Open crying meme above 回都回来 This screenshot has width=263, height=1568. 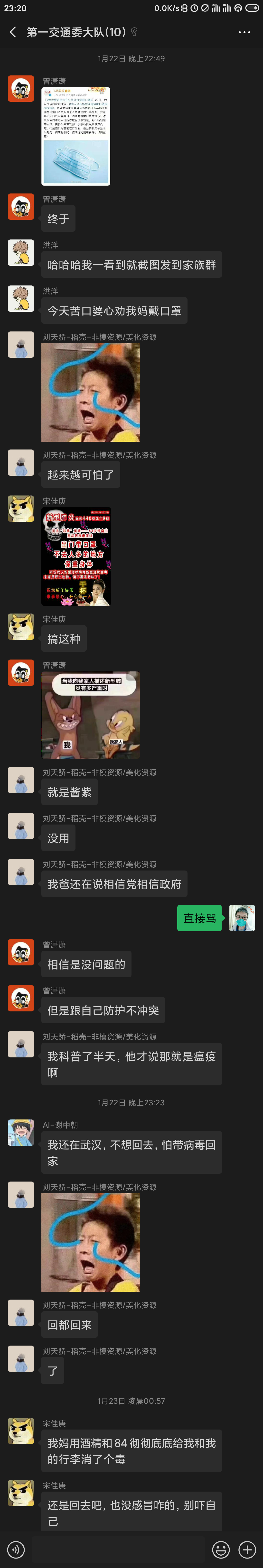tap(90, 1242)
